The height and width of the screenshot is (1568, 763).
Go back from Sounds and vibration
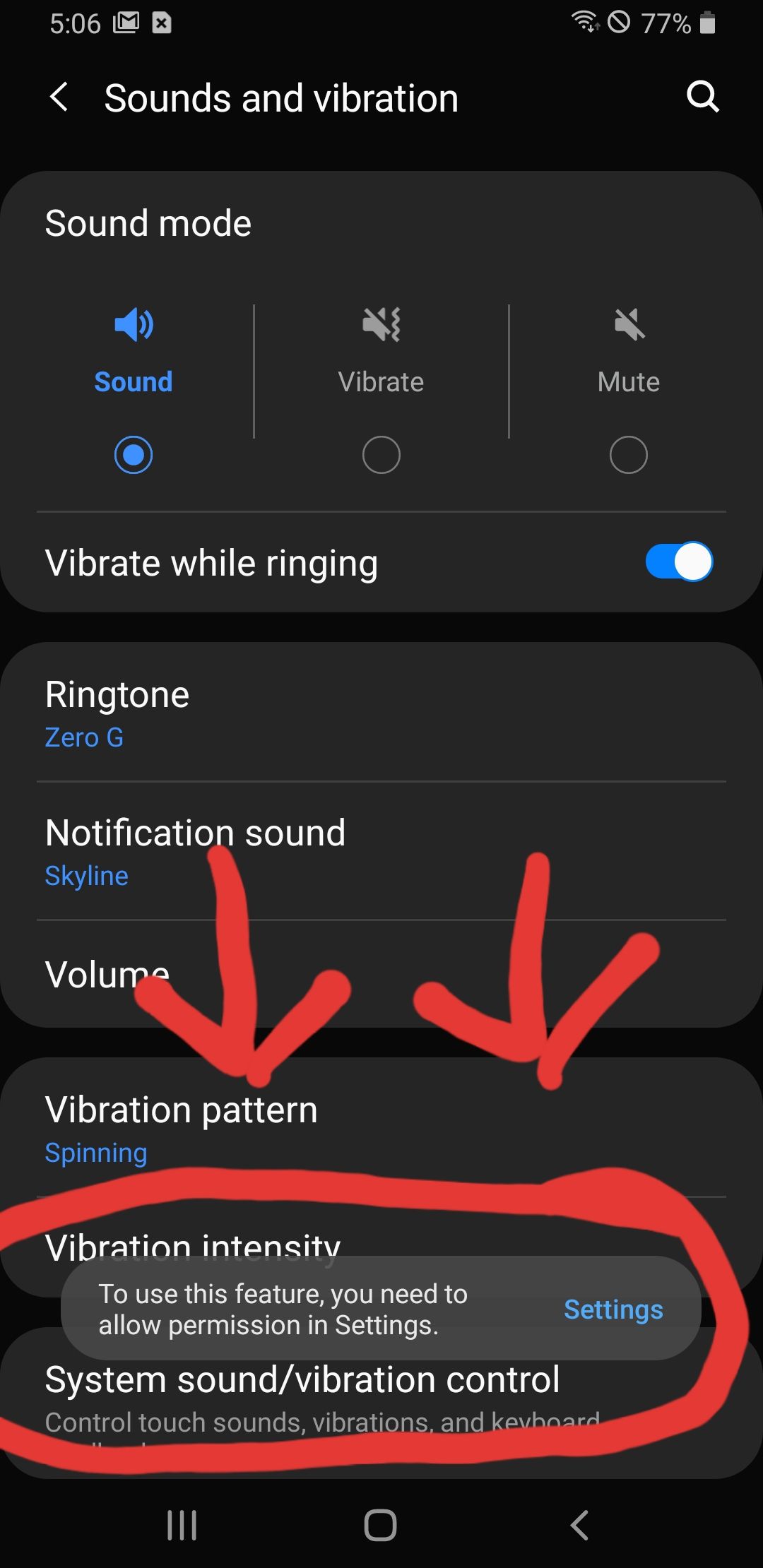[x=59, y=97]
